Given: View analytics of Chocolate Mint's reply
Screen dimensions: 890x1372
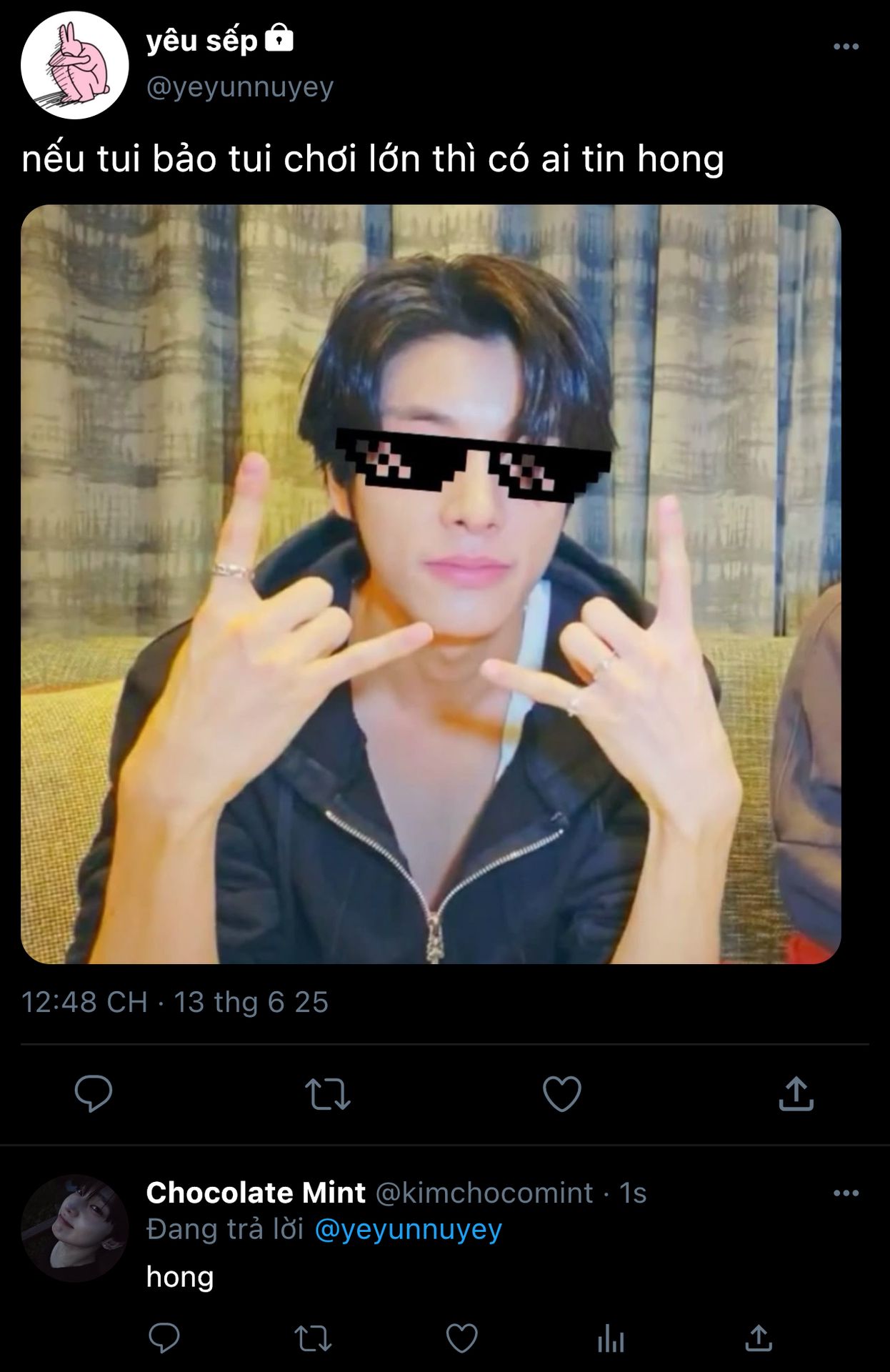Looking at the screenshot, I should point(611,1338).
